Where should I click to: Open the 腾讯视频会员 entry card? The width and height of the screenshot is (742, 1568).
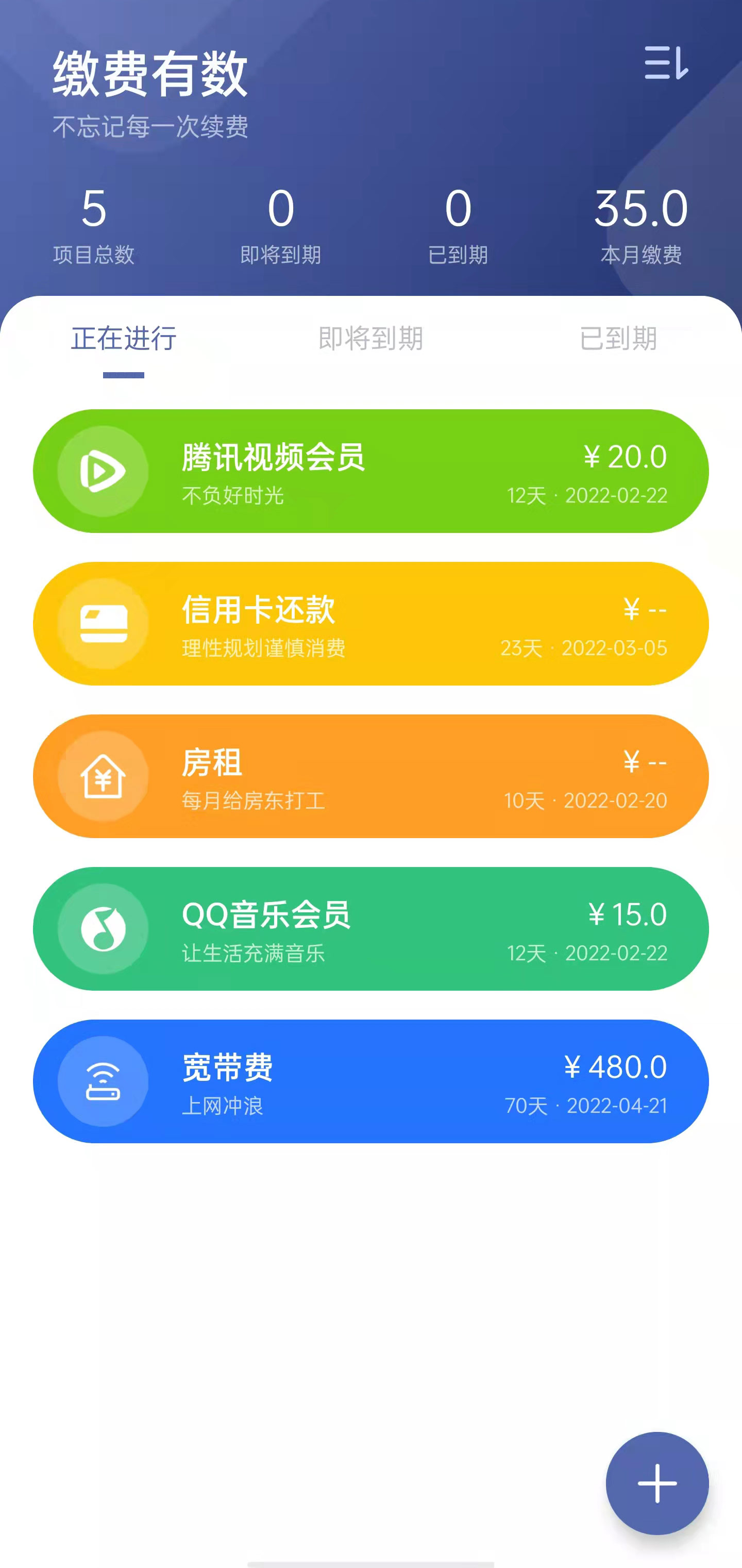[x=372, y=471]
